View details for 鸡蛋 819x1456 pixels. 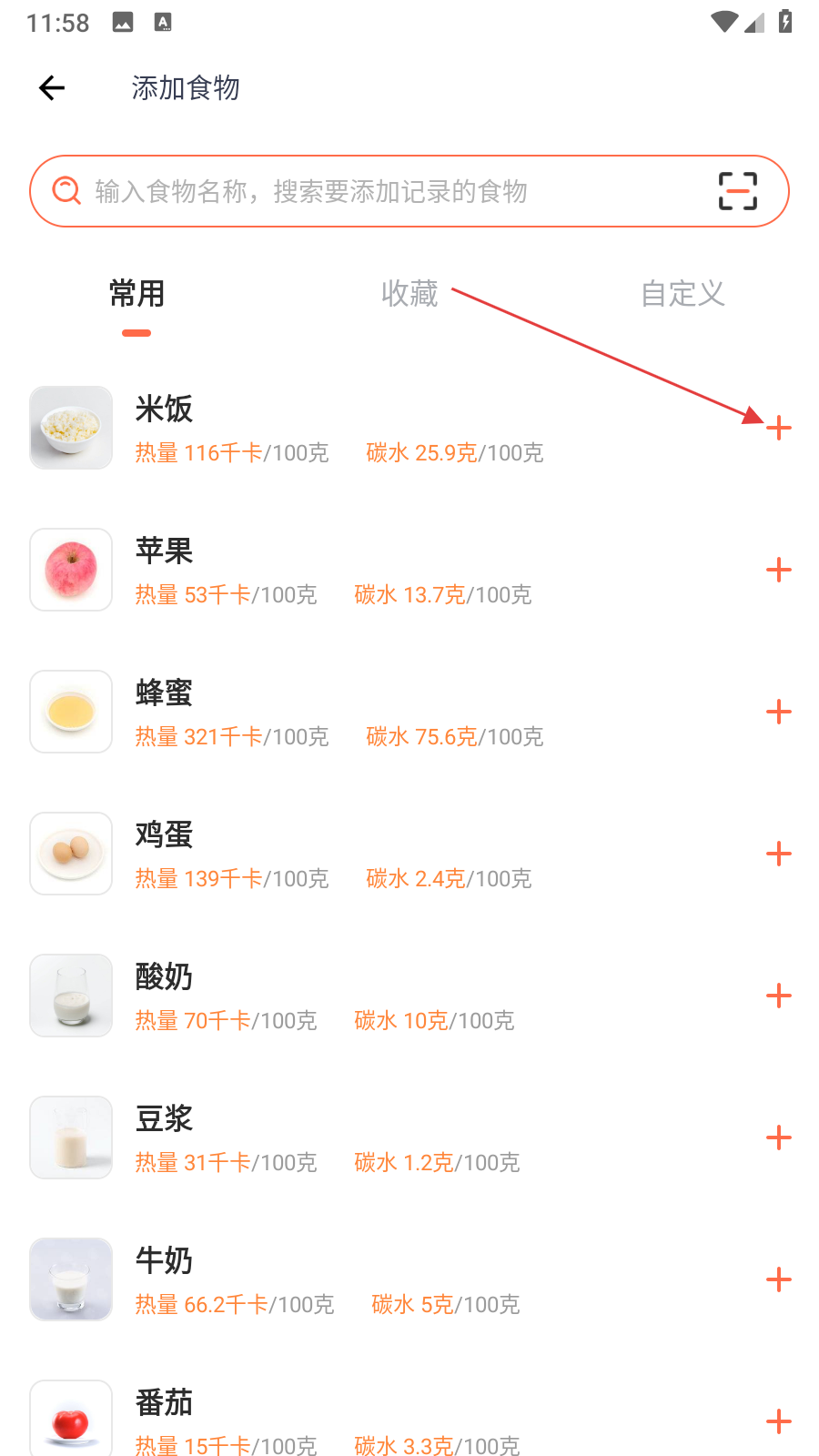[364, 854]
